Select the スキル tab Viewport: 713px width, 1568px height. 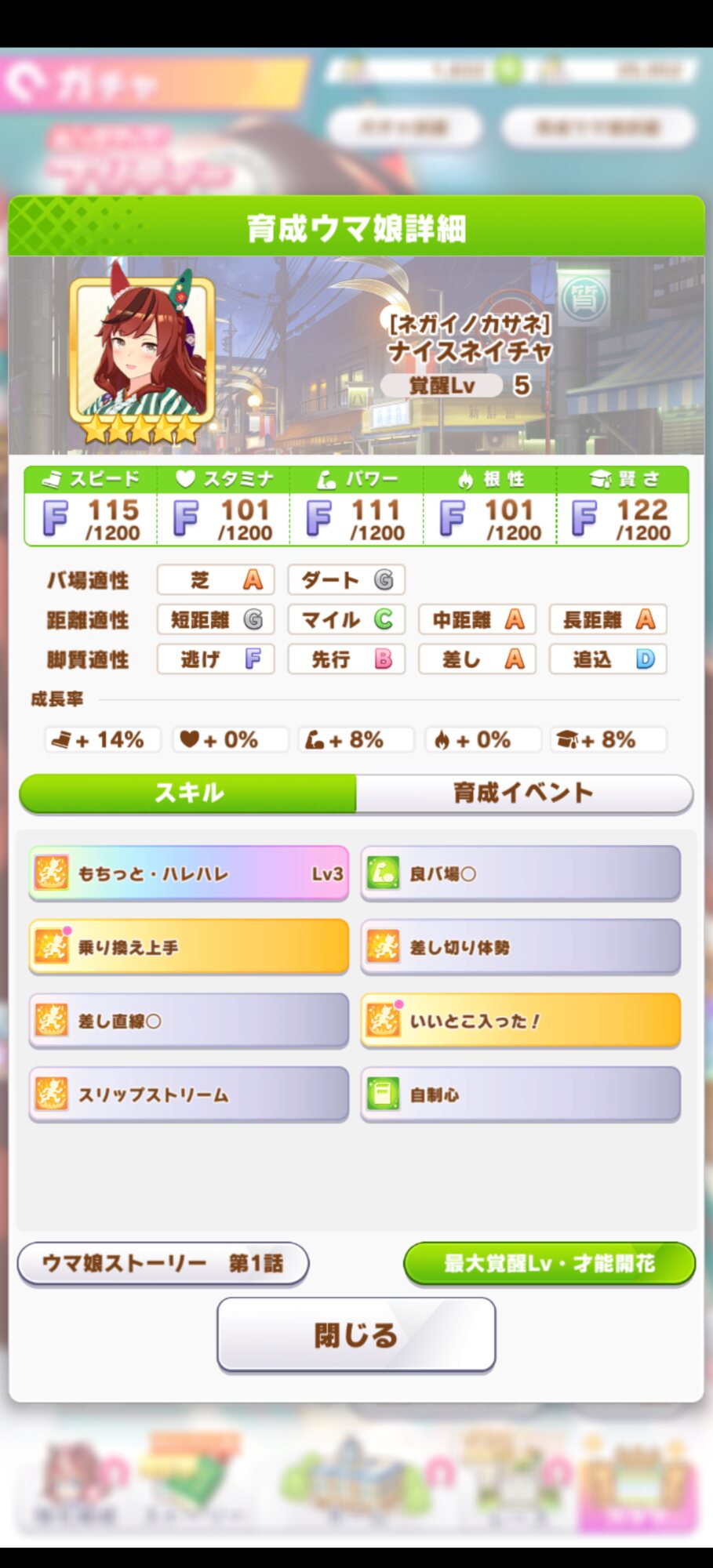point(188,793)
